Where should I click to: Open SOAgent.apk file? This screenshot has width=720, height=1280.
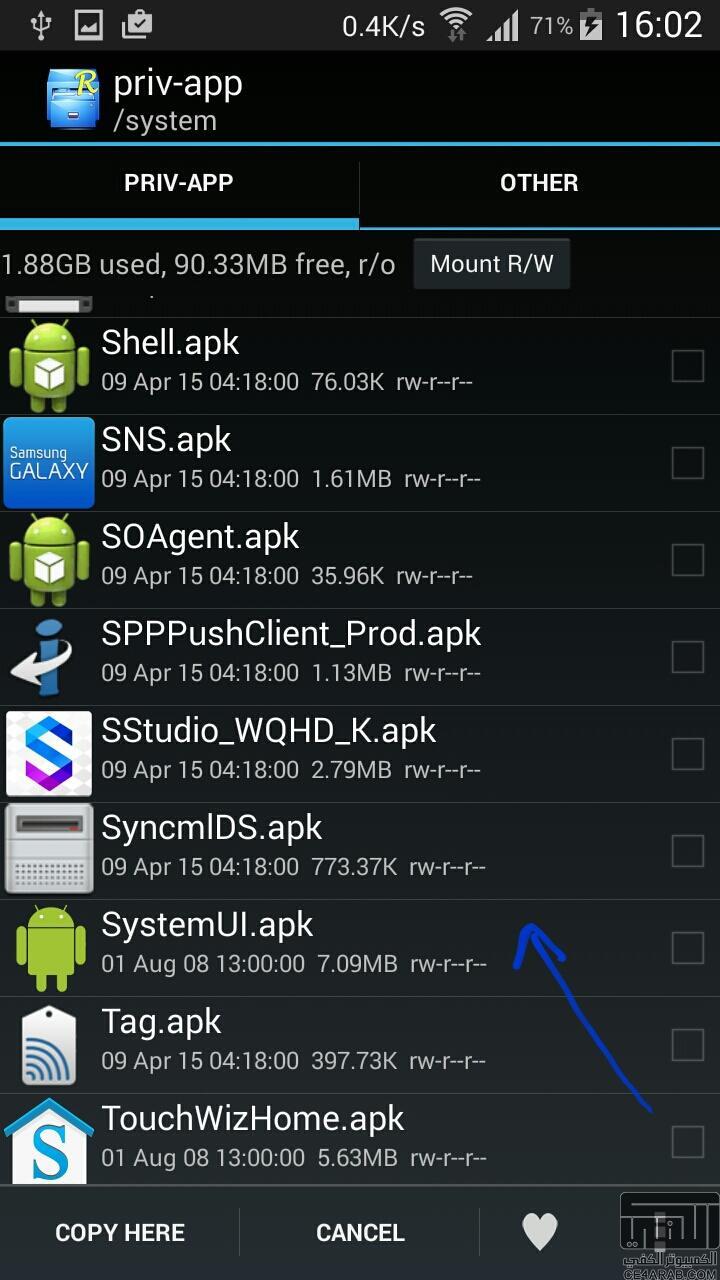[x=300, y=554]
